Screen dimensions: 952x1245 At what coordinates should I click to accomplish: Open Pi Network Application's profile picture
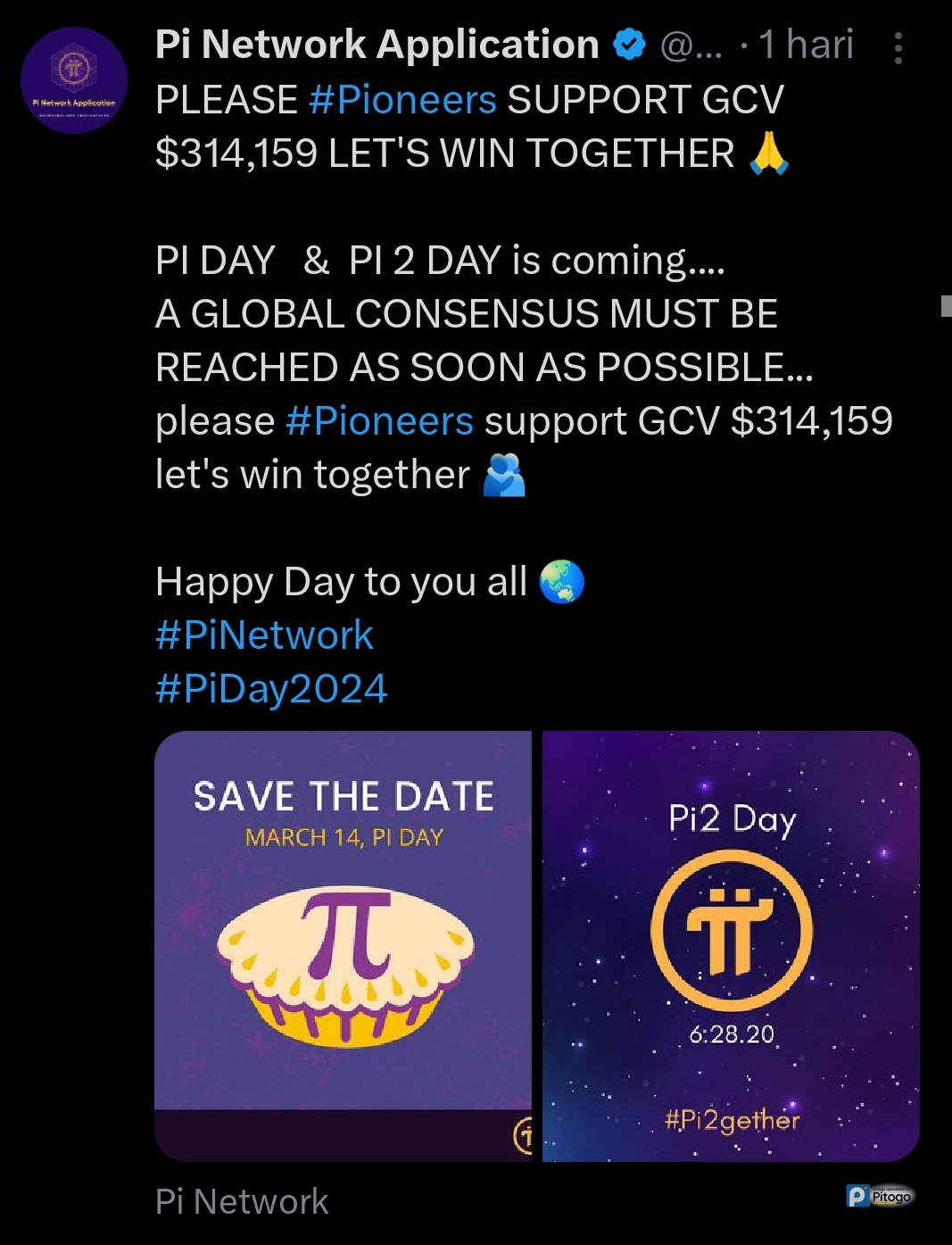coord(74,80)
